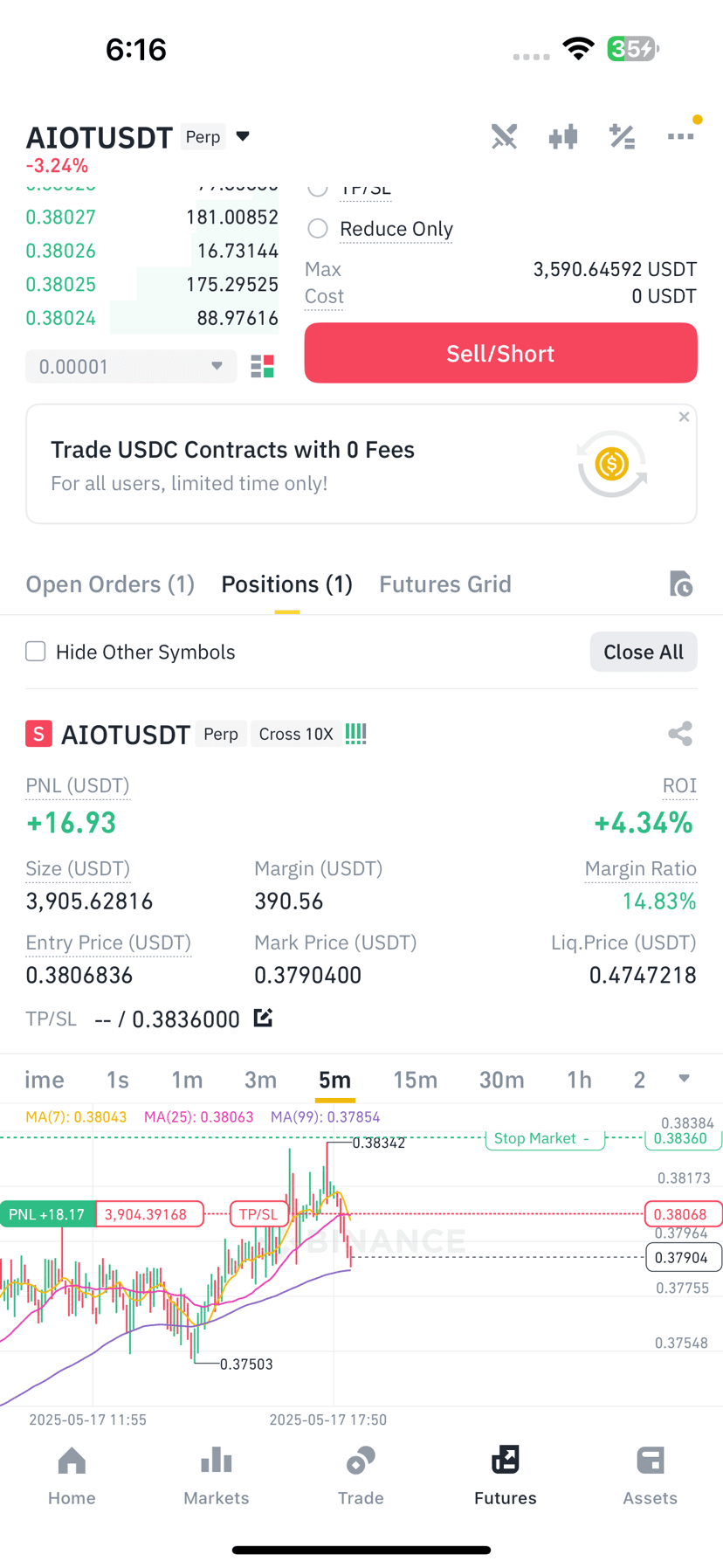This screenshot has height=1568, width=723.
Task: Open the order history icon
Action: click(x=680, y=584)
